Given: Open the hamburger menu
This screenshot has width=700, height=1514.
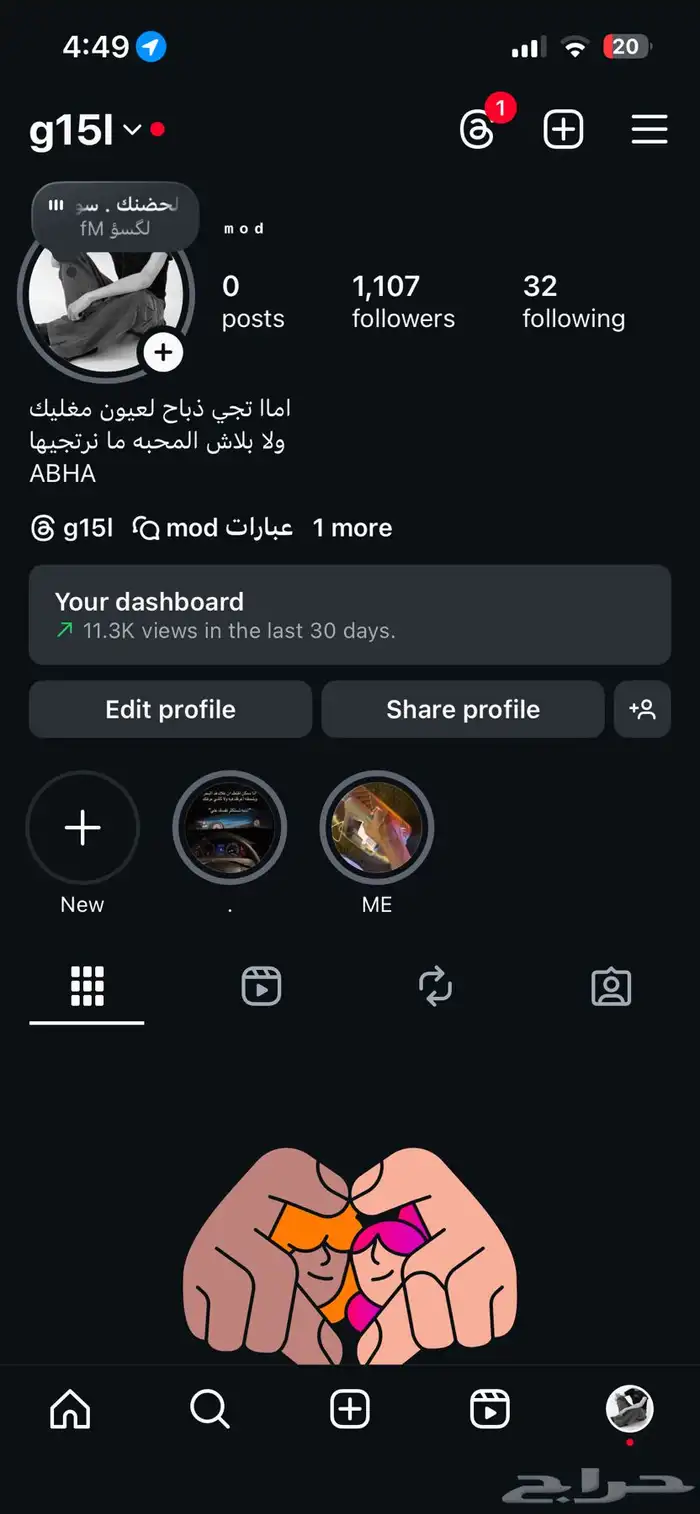Looking at the screenshot, I should pos(649,130).
